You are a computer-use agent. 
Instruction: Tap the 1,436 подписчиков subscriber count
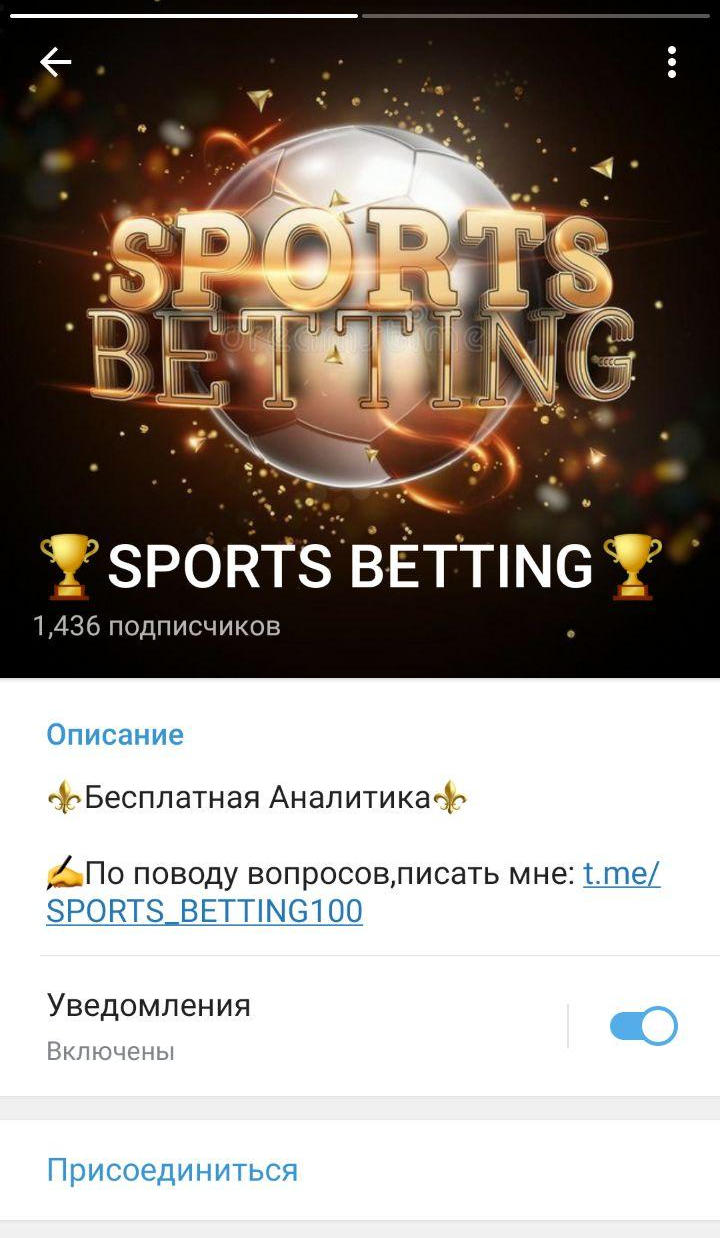click(157, 628)
